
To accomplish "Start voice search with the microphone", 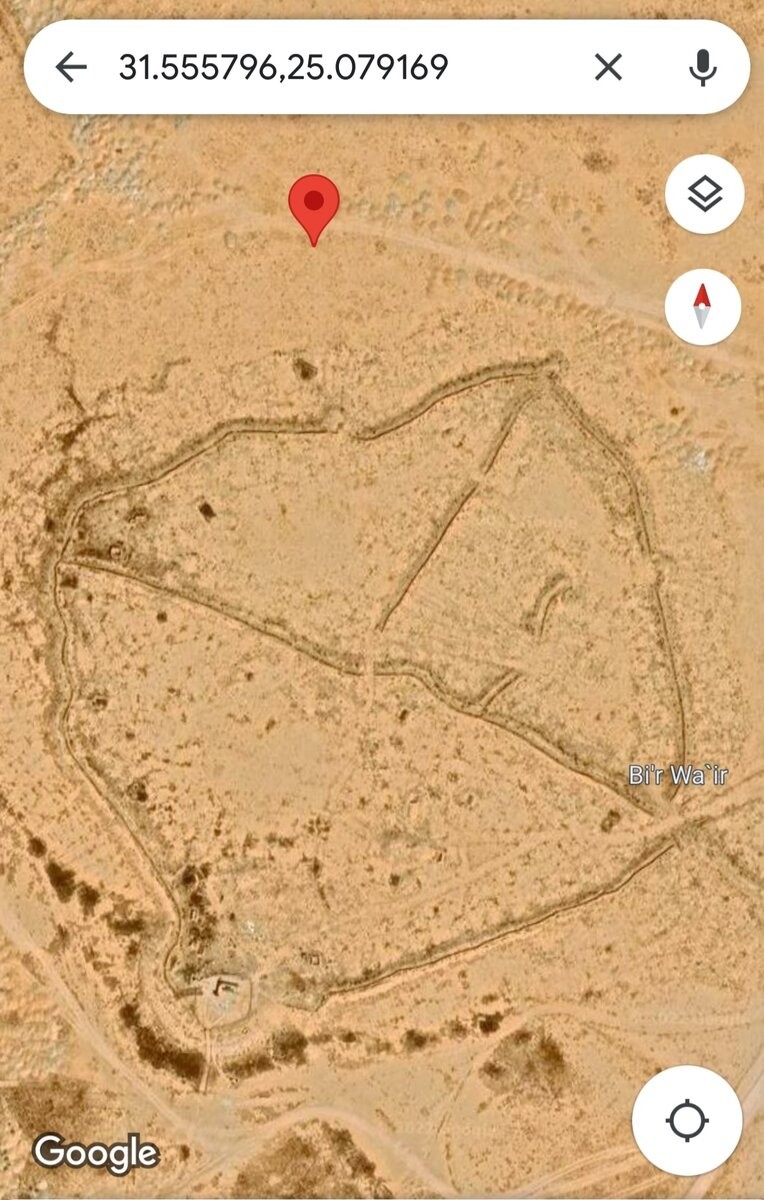I will [x=704, y=68].
